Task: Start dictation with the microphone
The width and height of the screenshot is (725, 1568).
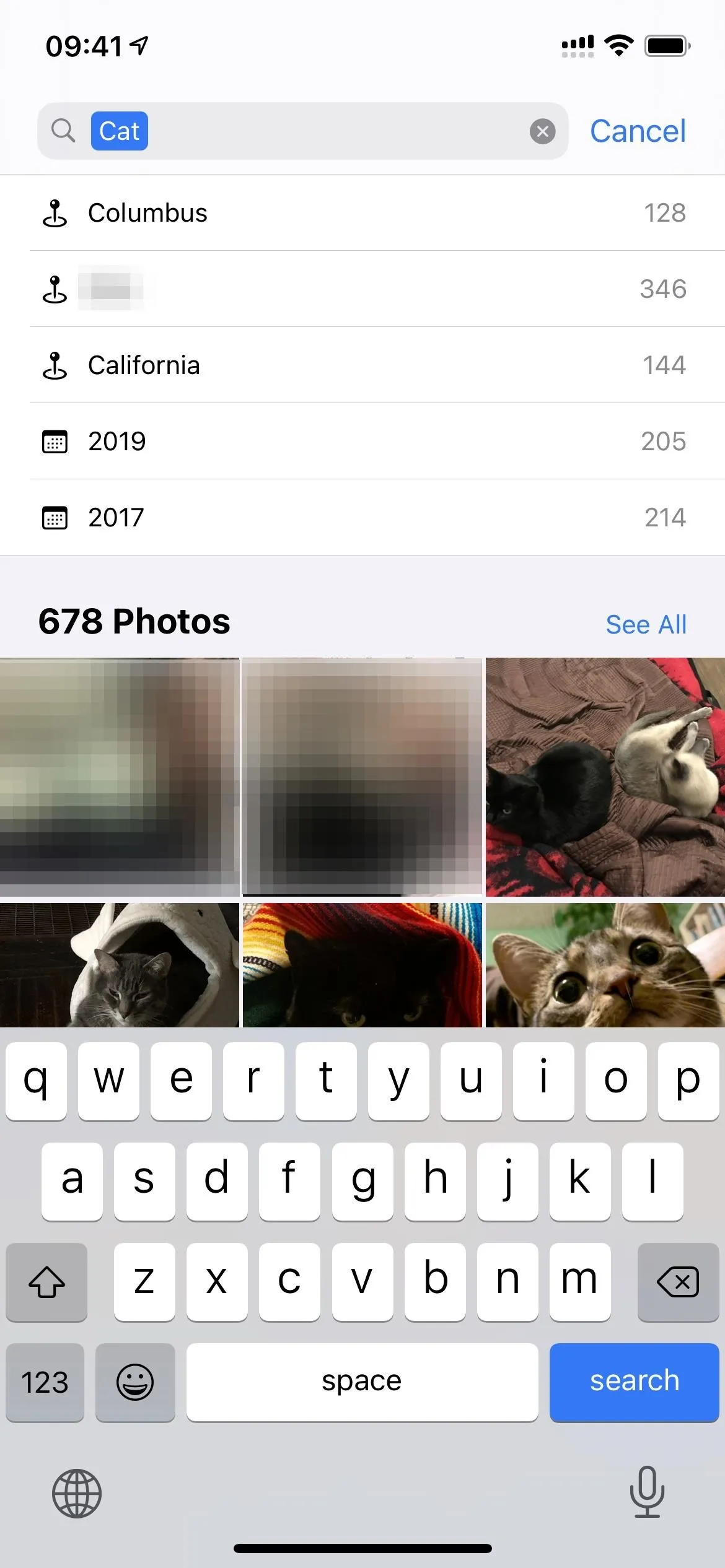Action: point(647,1492)
